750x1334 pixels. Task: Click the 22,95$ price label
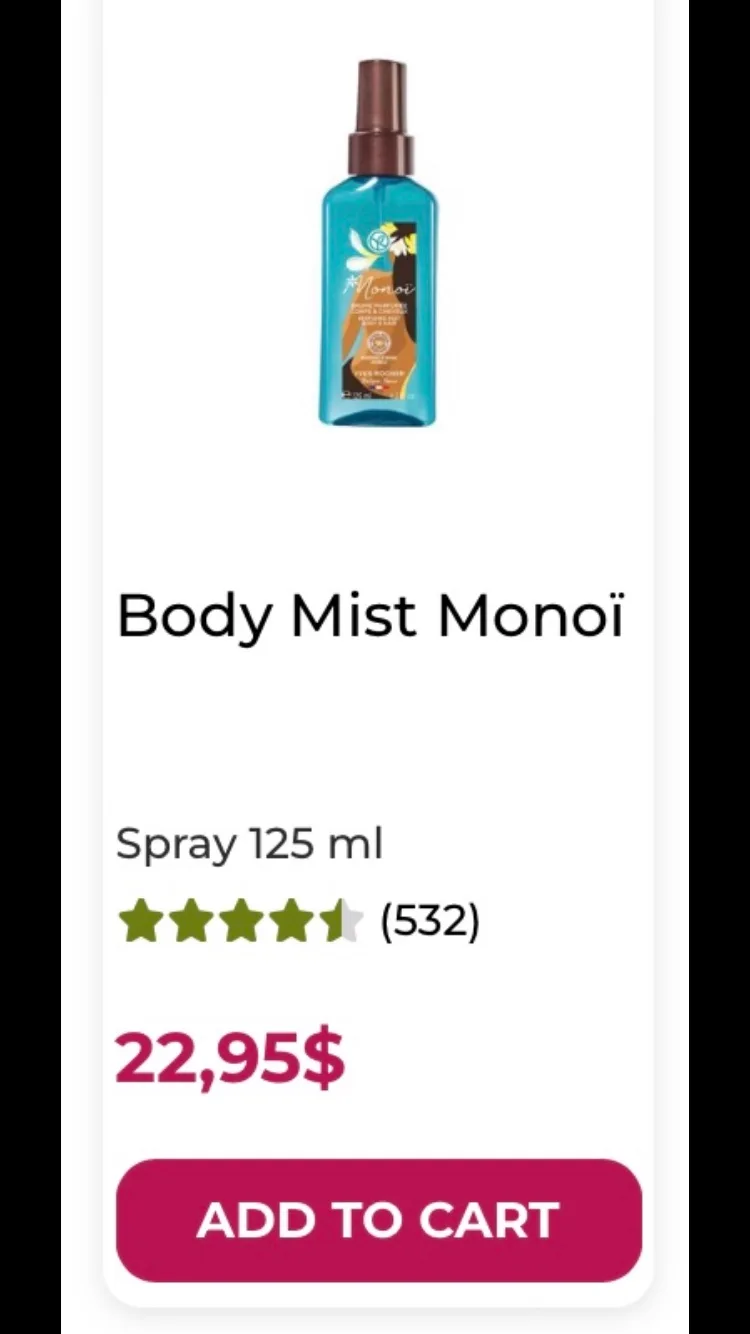pyautogui.click(x=230, y=1057)
